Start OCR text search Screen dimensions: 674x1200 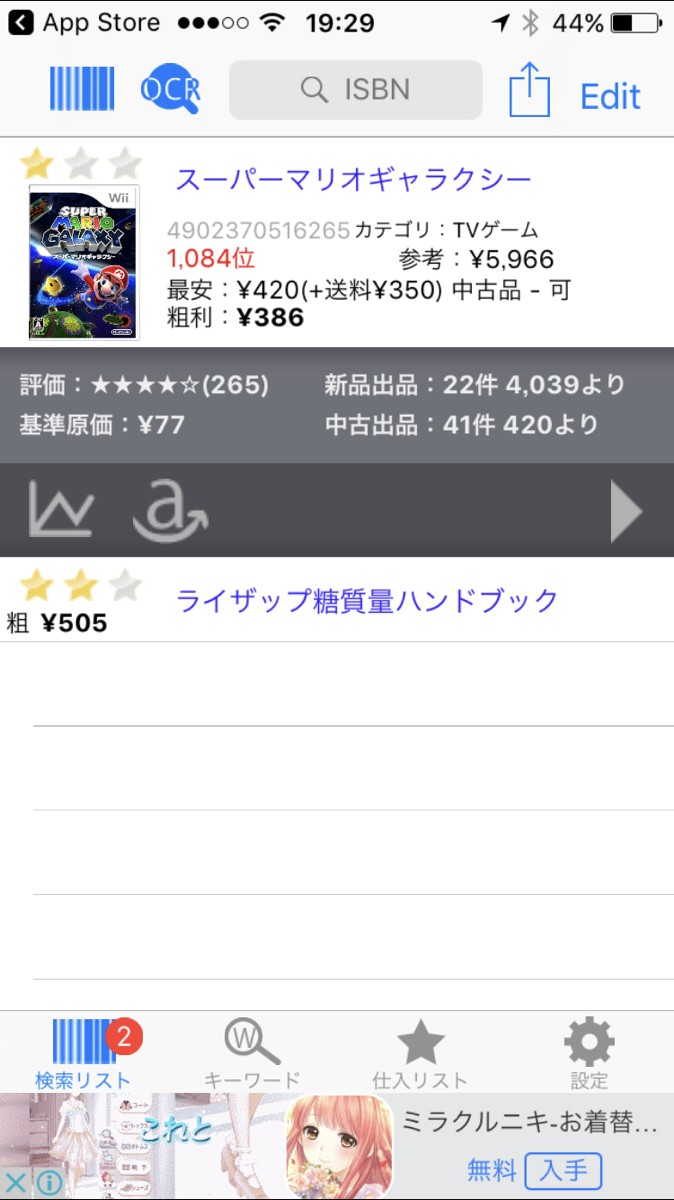coord(170,90)
